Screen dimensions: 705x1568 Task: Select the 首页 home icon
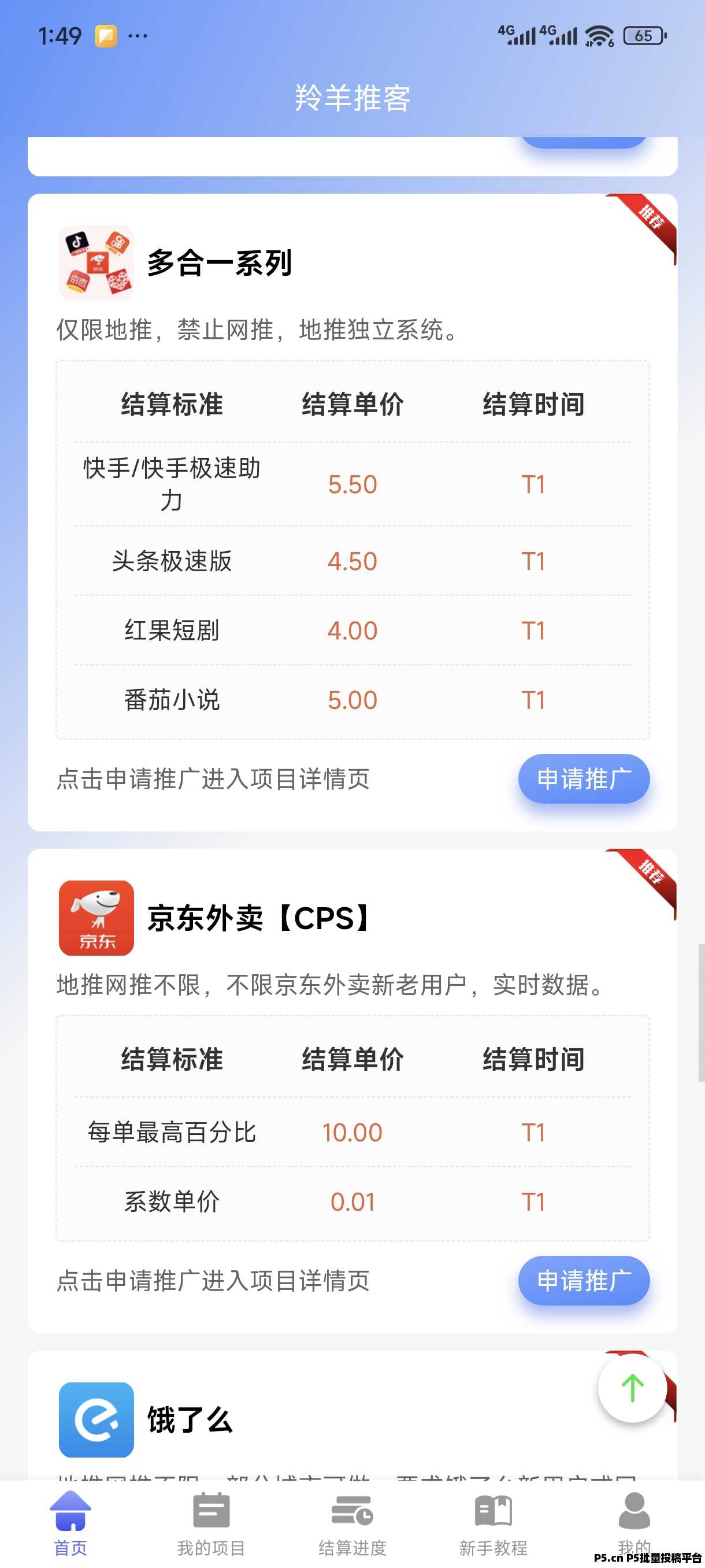click(70, 1510)
